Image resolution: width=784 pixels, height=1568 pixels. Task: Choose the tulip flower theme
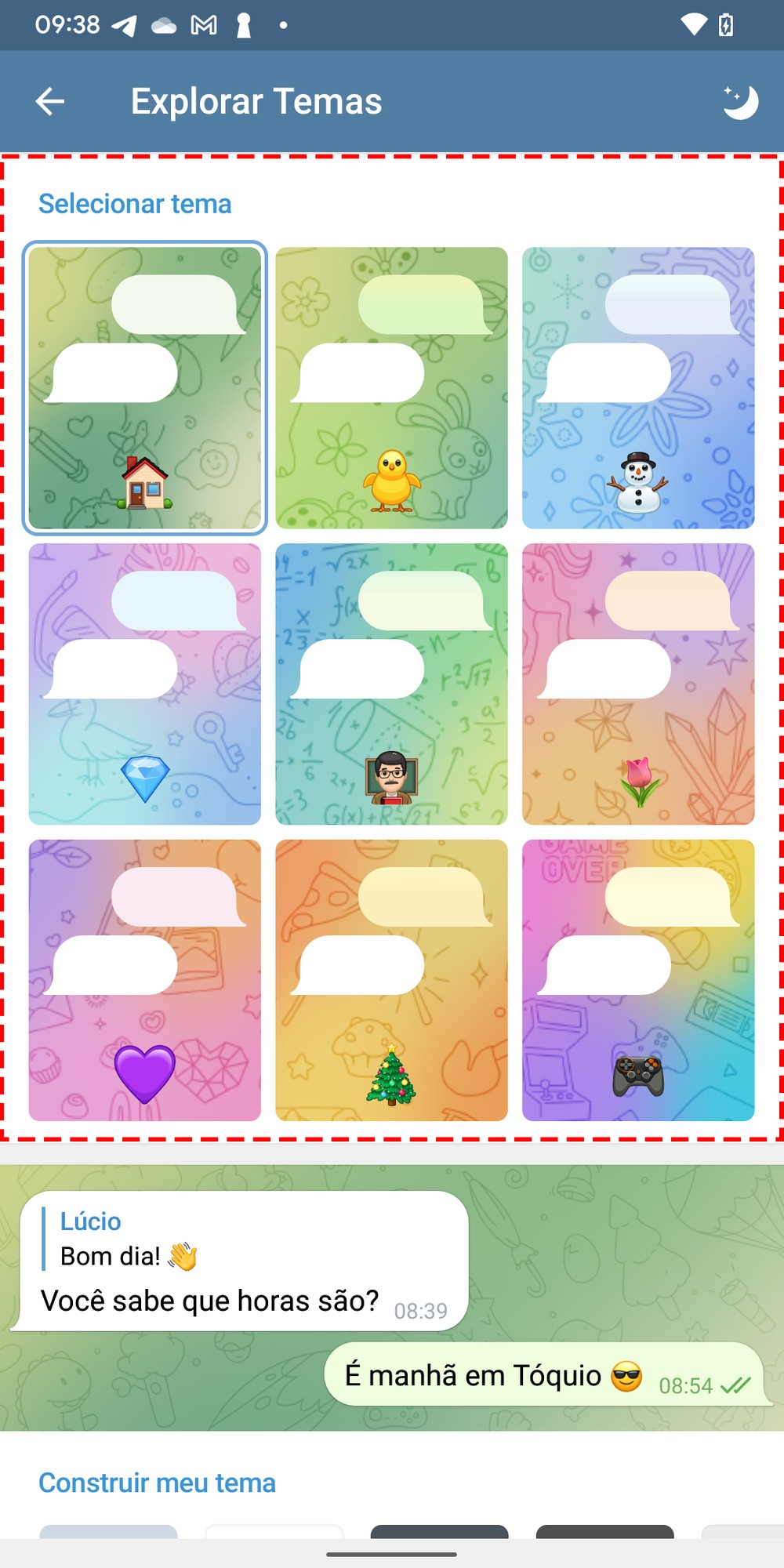638,684
